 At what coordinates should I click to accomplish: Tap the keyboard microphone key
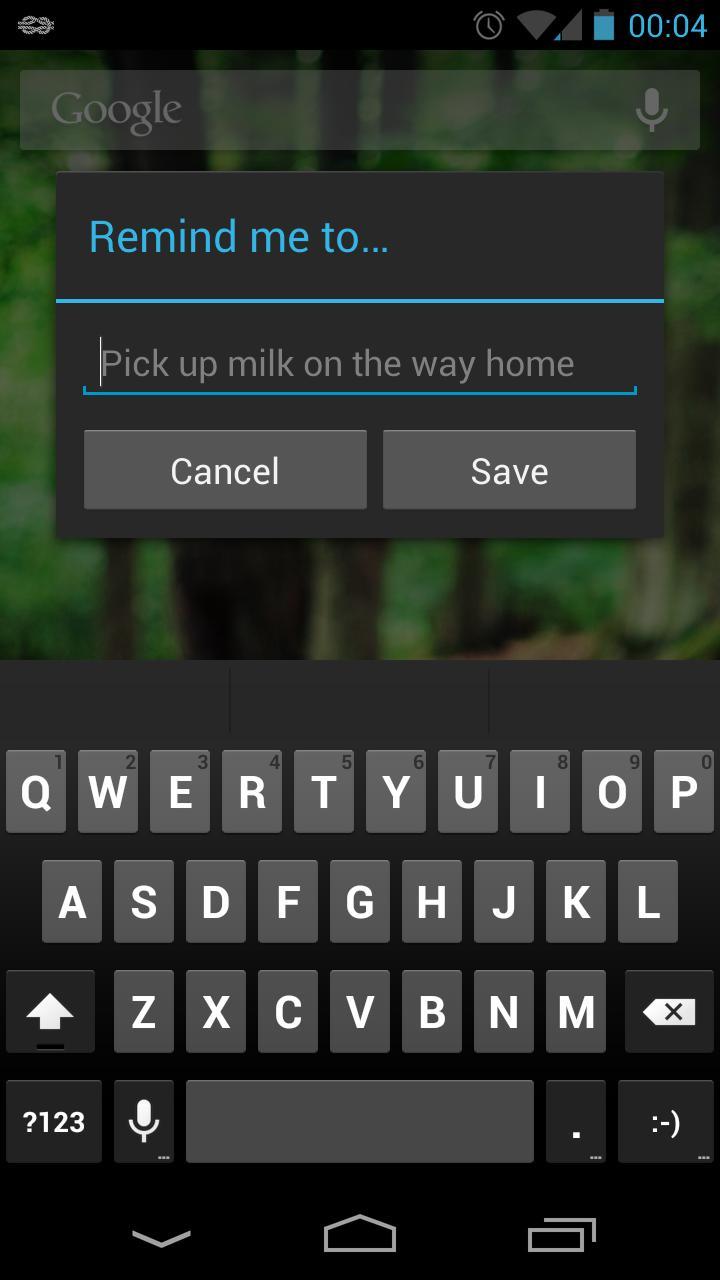[144, 1122]
